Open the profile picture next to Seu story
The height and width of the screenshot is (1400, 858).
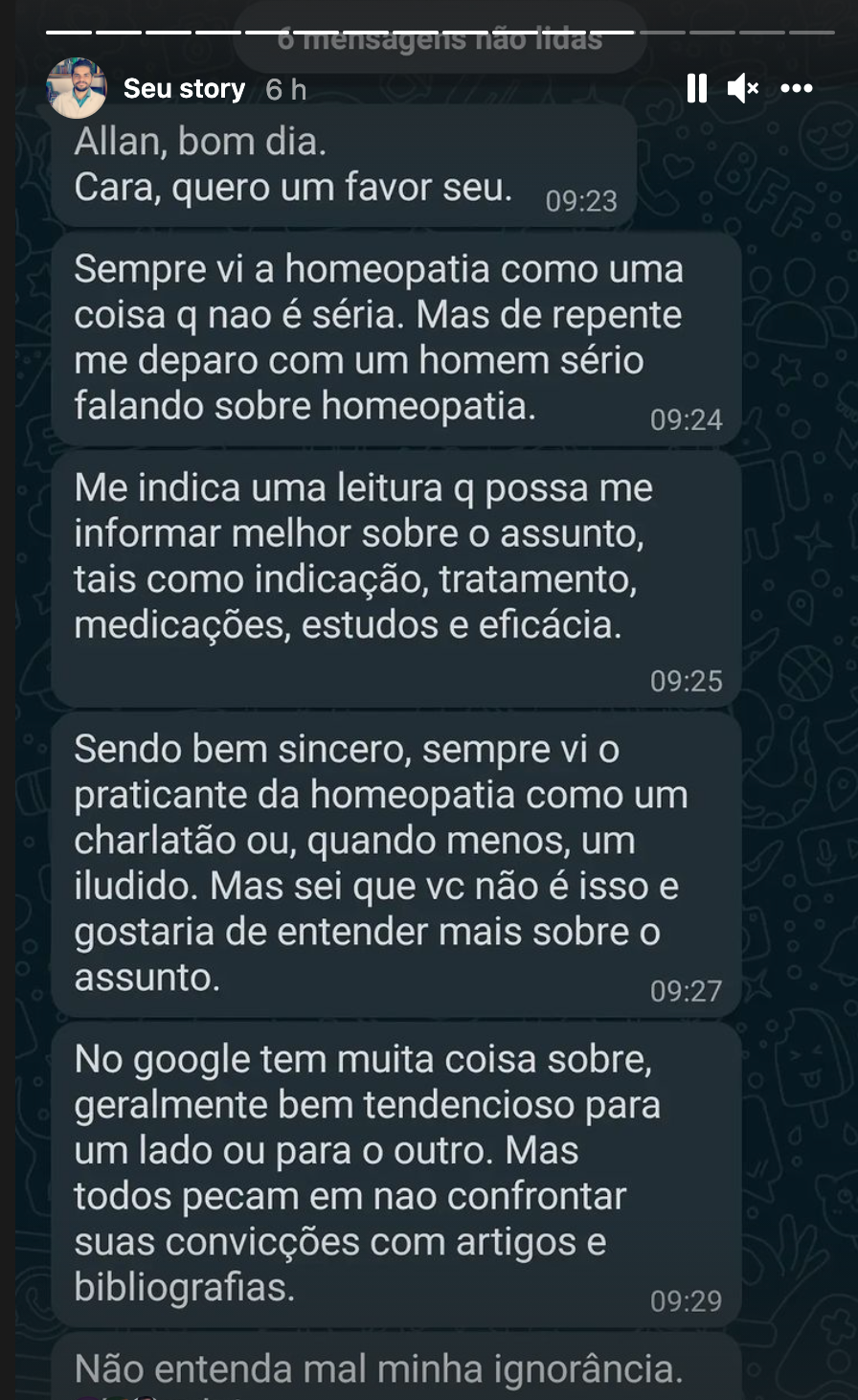point(77,88)
